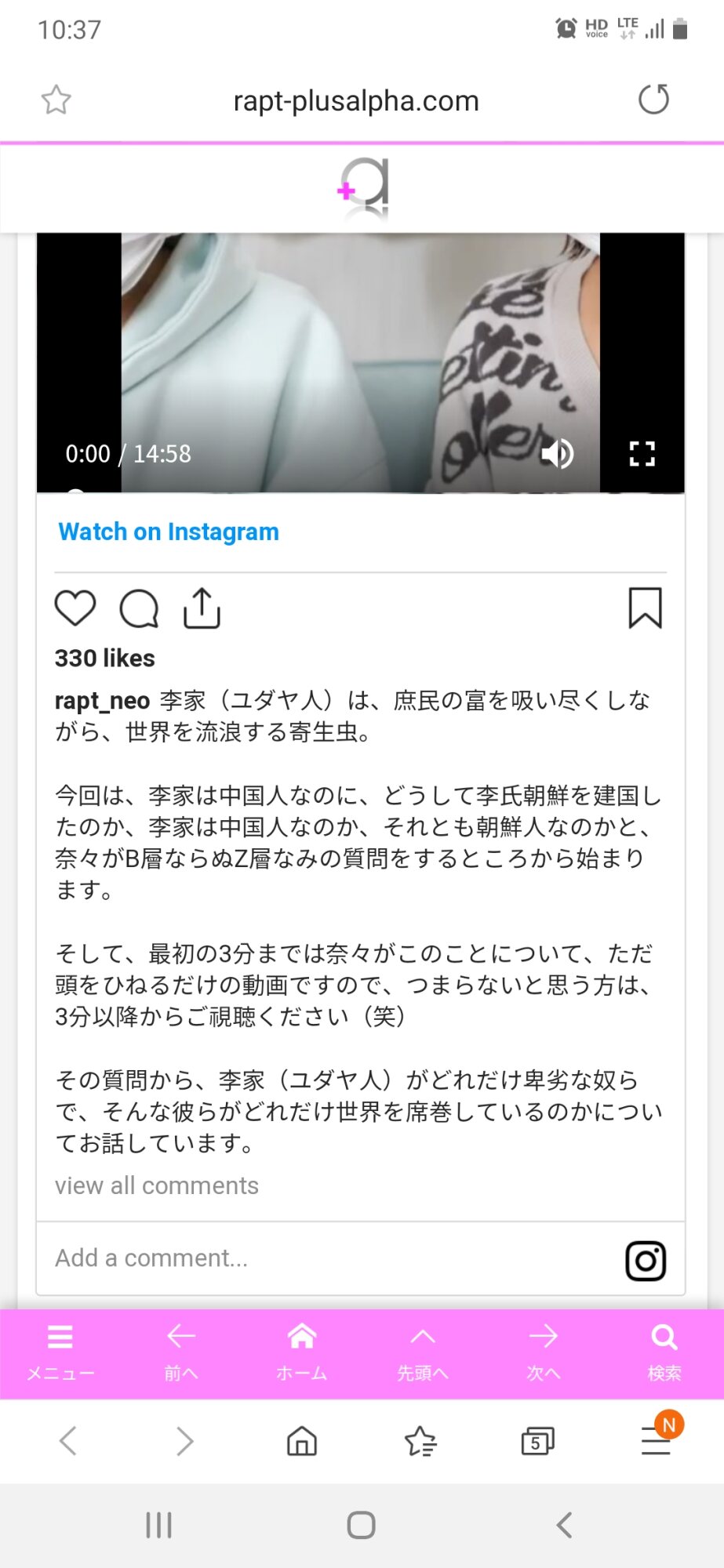Open the browser tabs switcher showing 5

pyautogui.click(x=537, y=1441)
